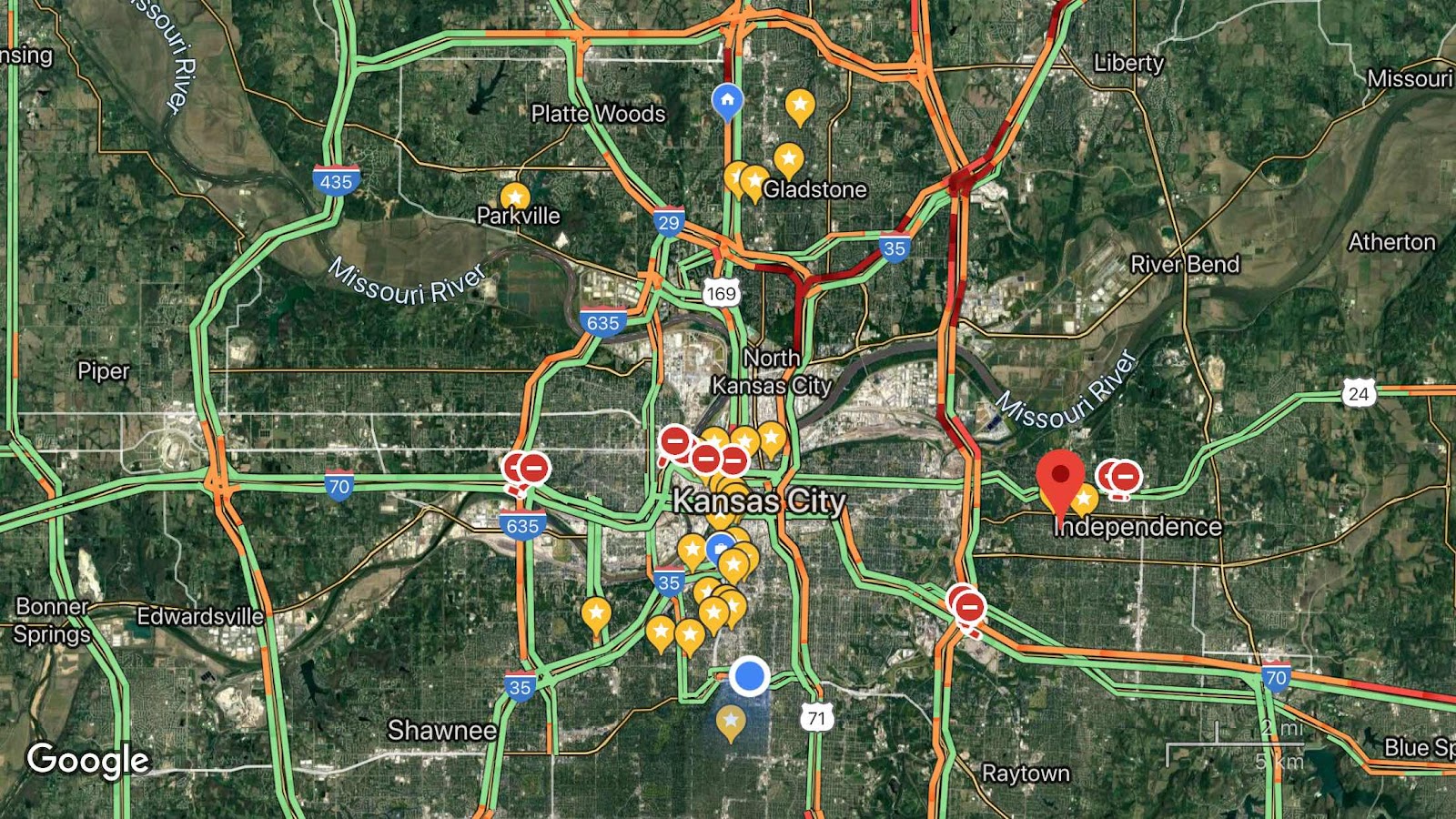Open road closure alert beside Independence pin
The width and height of the screenshot is (1456, 819).
click(x=1126, y=476)
